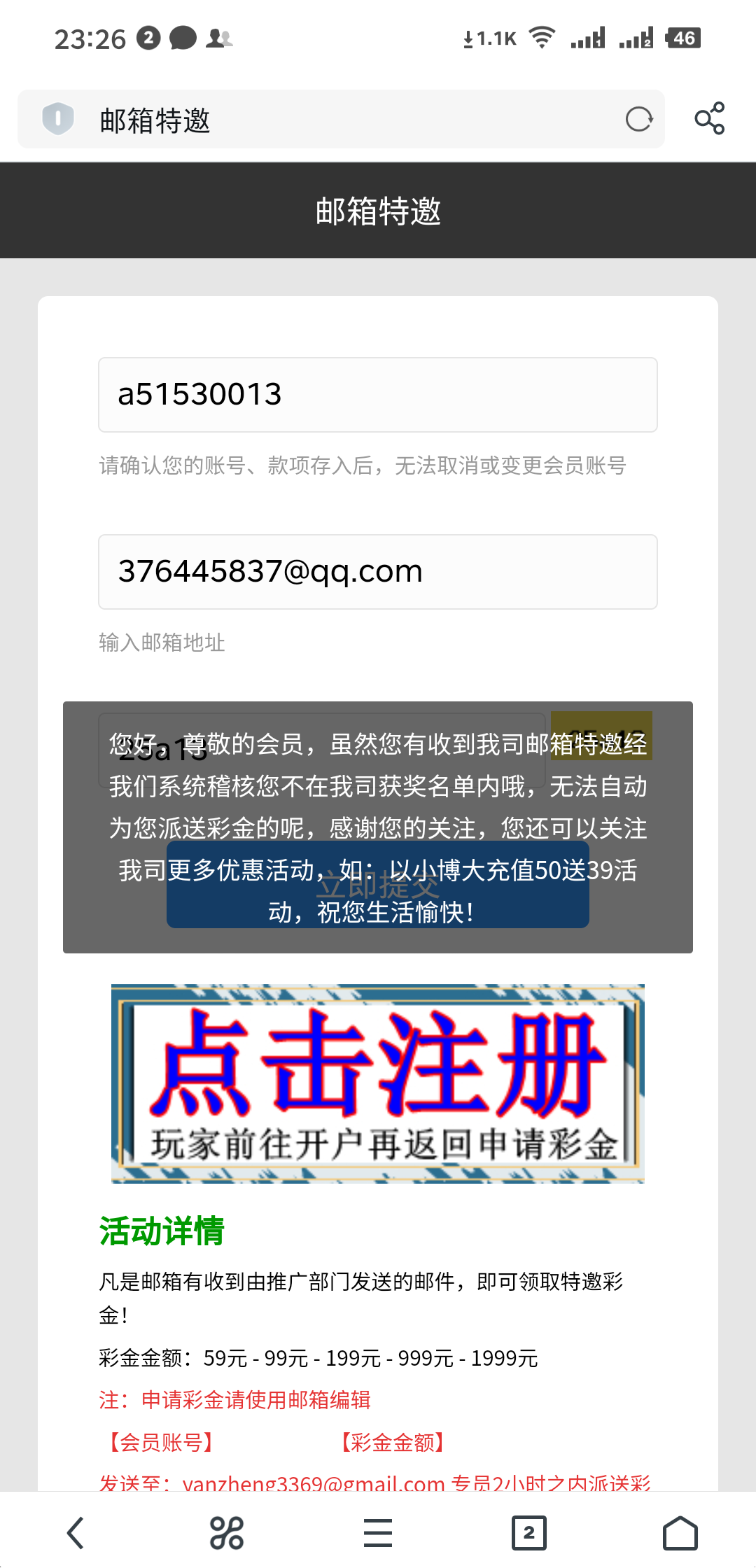Open the browser tools grid icon
756x1568 pixels.
pos(227,1533)
